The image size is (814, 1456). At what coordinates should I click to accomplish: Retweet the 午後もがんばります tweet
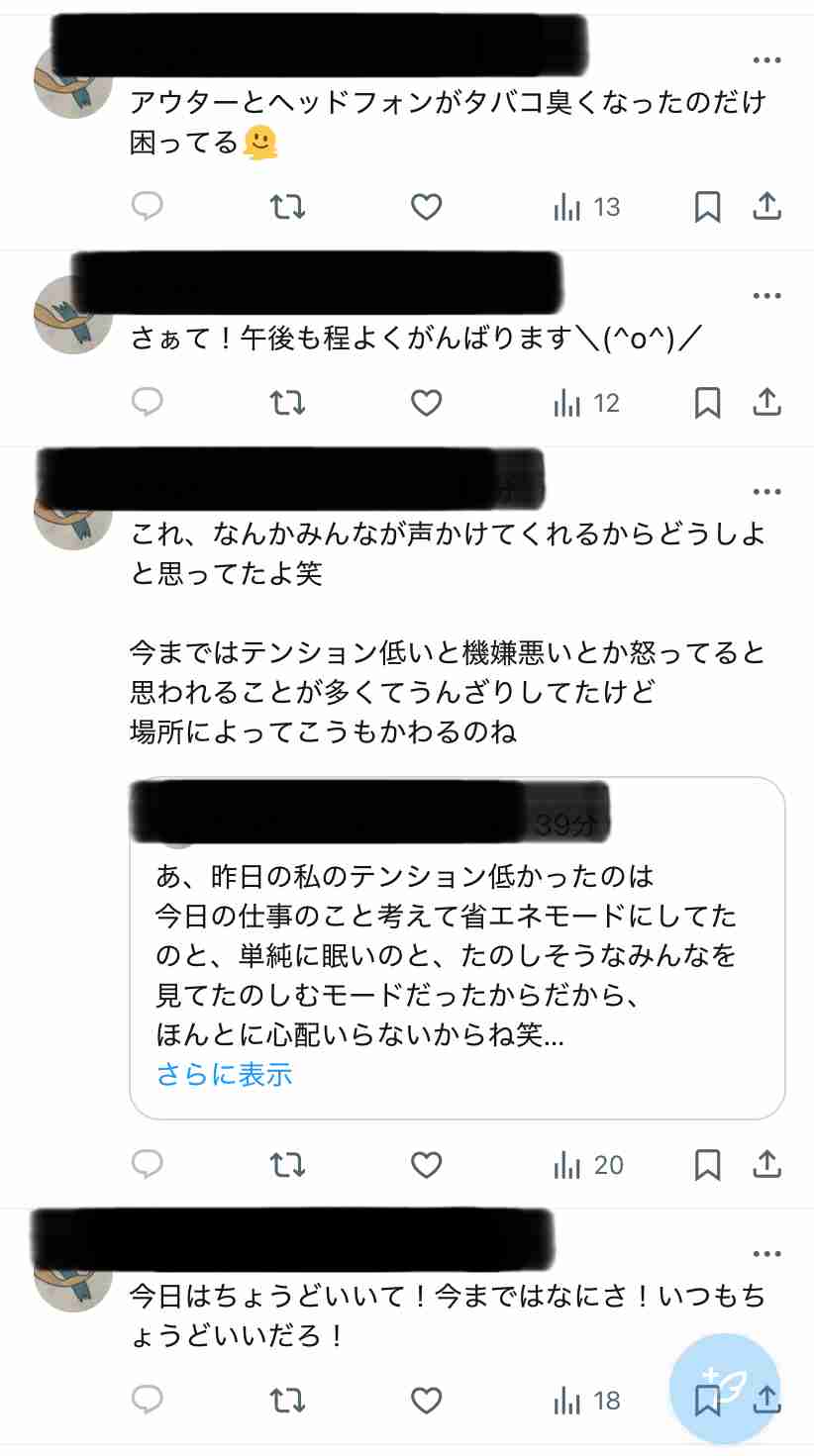287,403
